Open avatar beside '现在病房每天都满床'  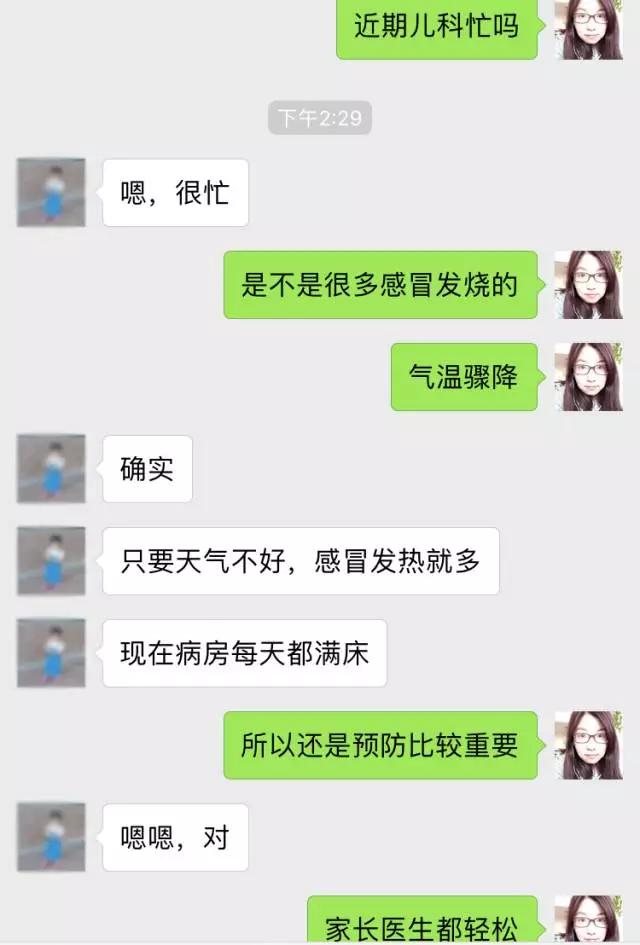coord(51,653)
